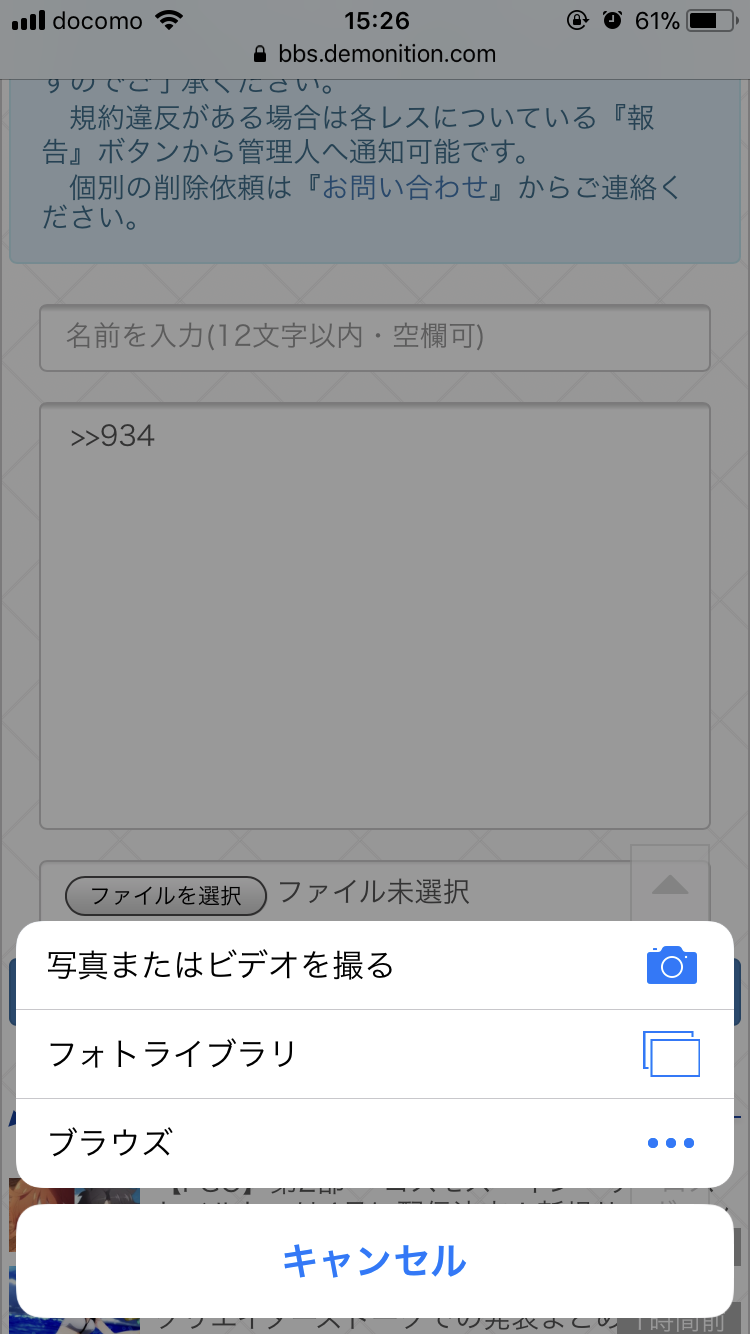The width and height of the screenshot is (750, 1334).
Task: Dismiss the sheet with キャンセル
Action: point(375,1260)
